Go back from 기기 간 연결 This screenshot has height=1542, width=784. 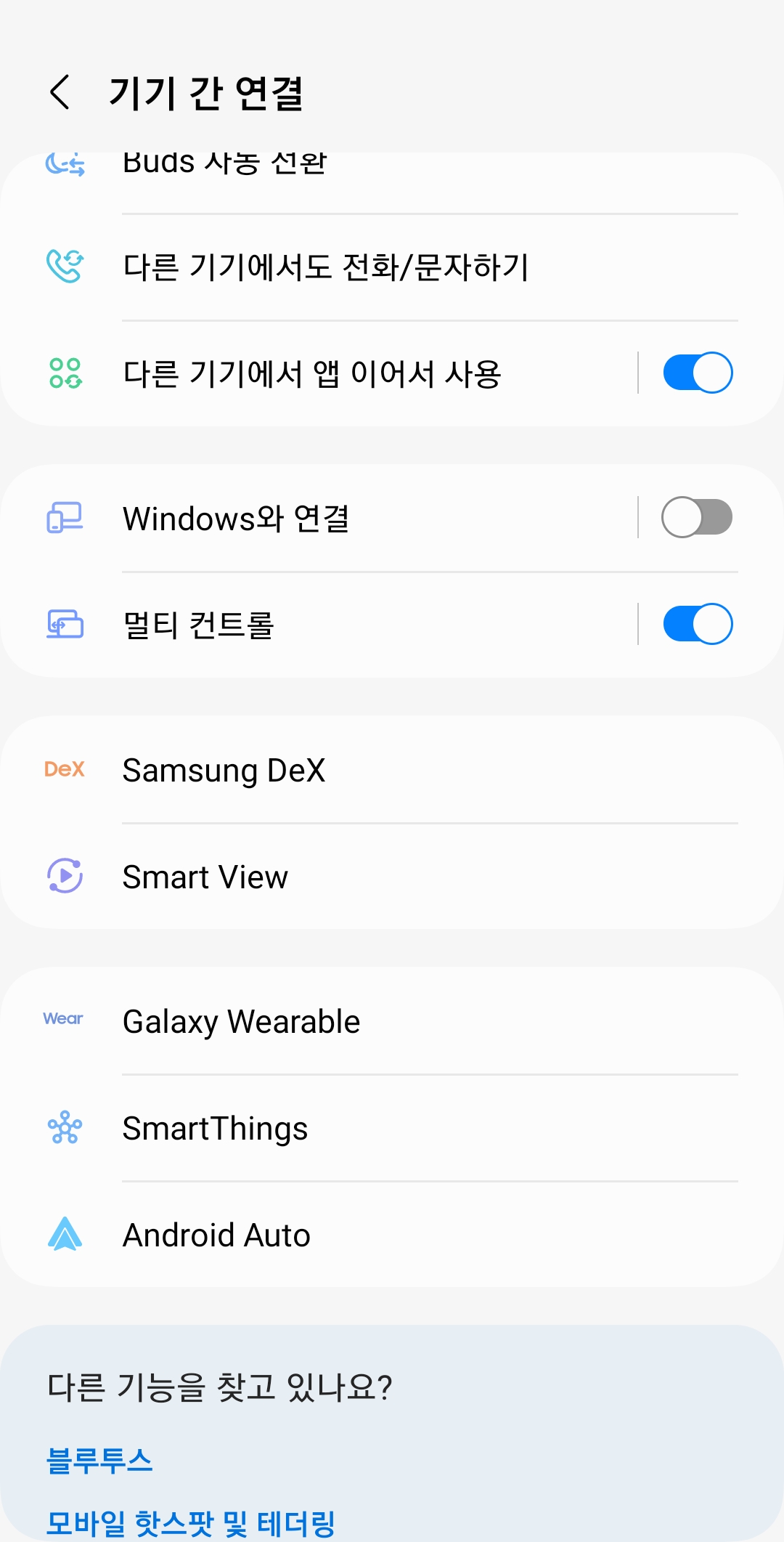(60, 92)
